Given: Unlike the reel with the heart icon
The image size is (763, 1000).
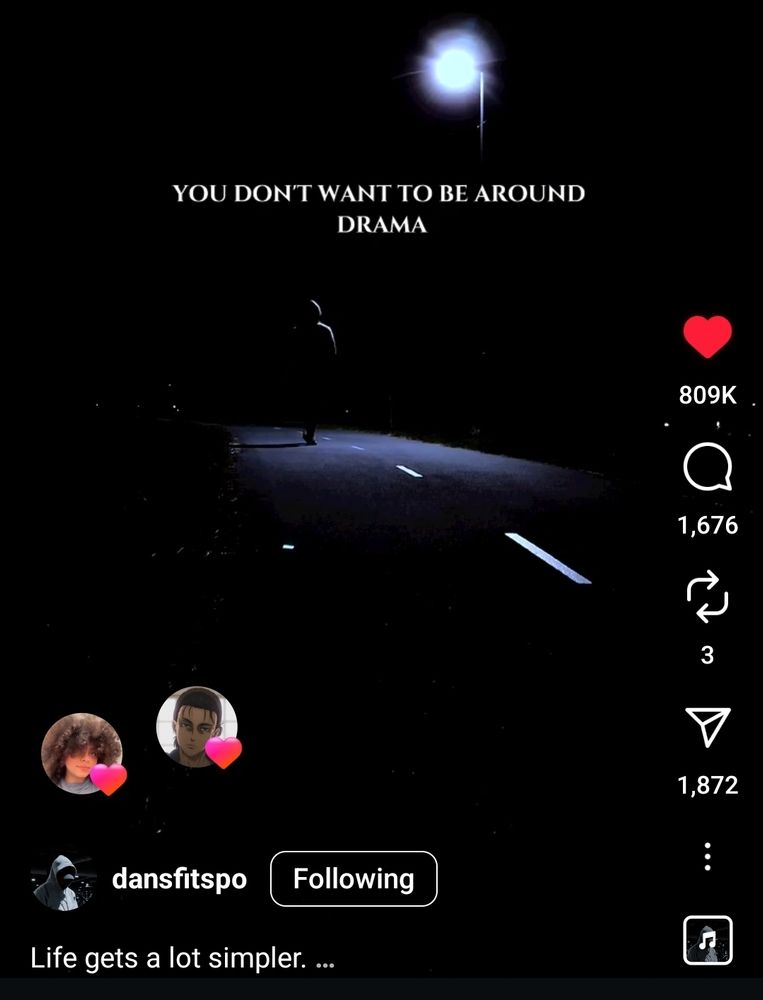Looking at the screenshot, I should point(707,337).
